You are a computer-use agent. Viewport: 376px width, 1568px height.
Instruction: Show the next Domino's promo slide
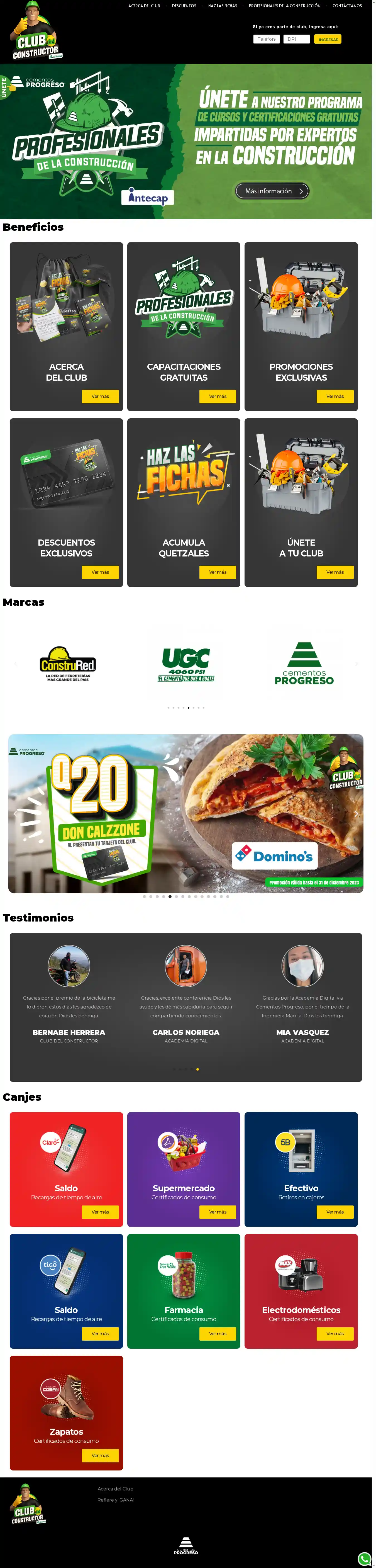coord(357,814)
